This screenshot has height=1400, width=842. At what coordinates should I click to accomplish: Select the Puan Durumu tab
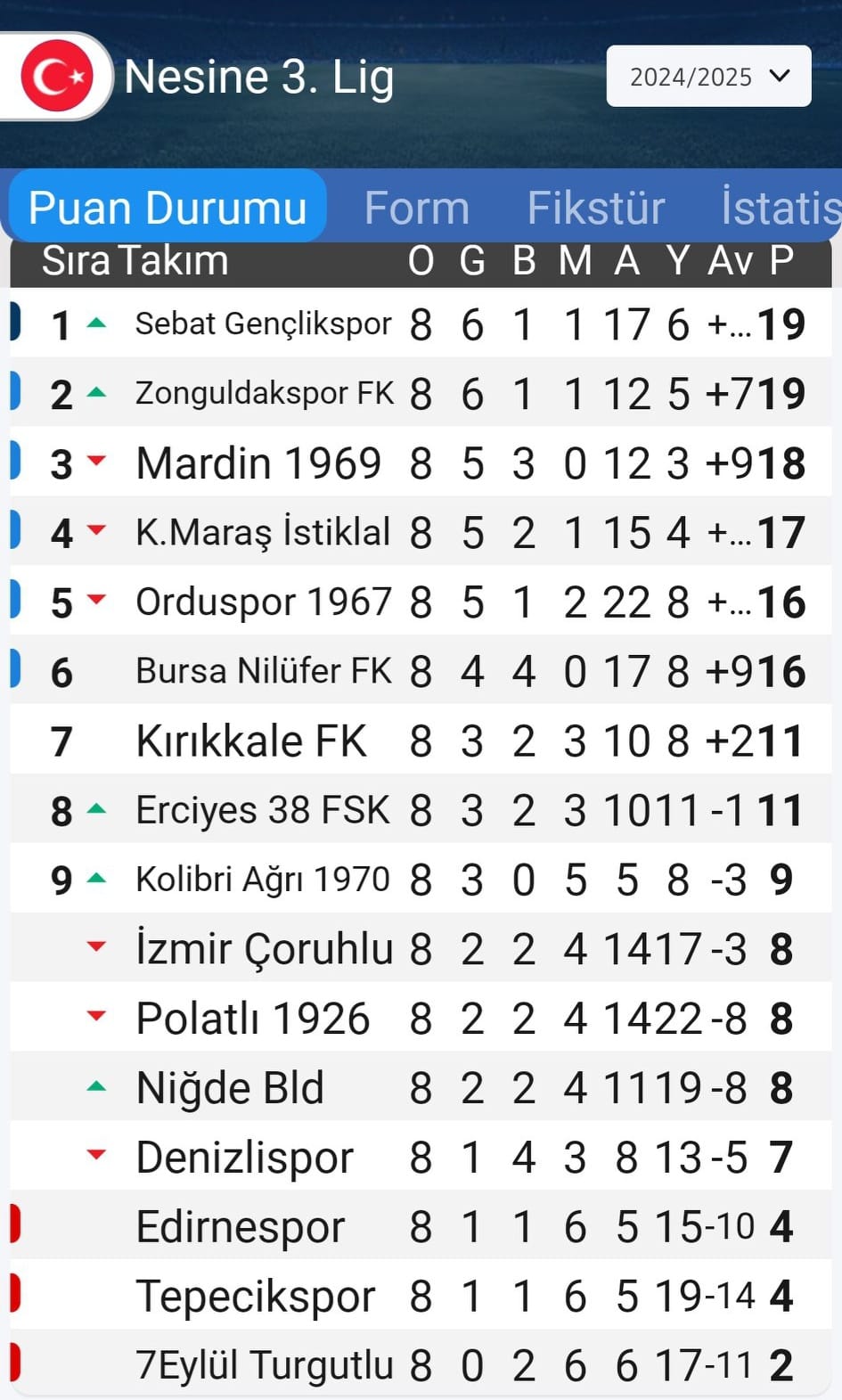tap(168, 207)
